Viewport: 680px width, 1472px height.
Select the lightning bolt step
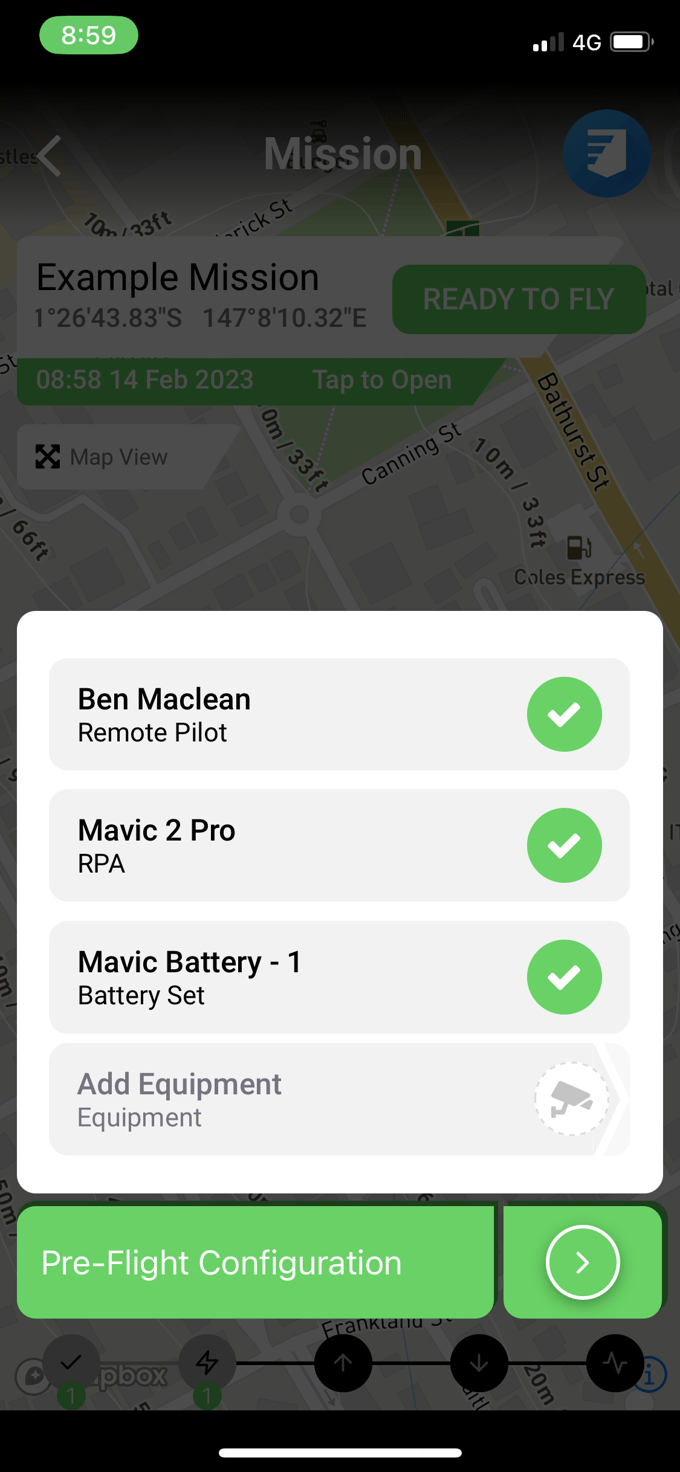click(207, 1362)
